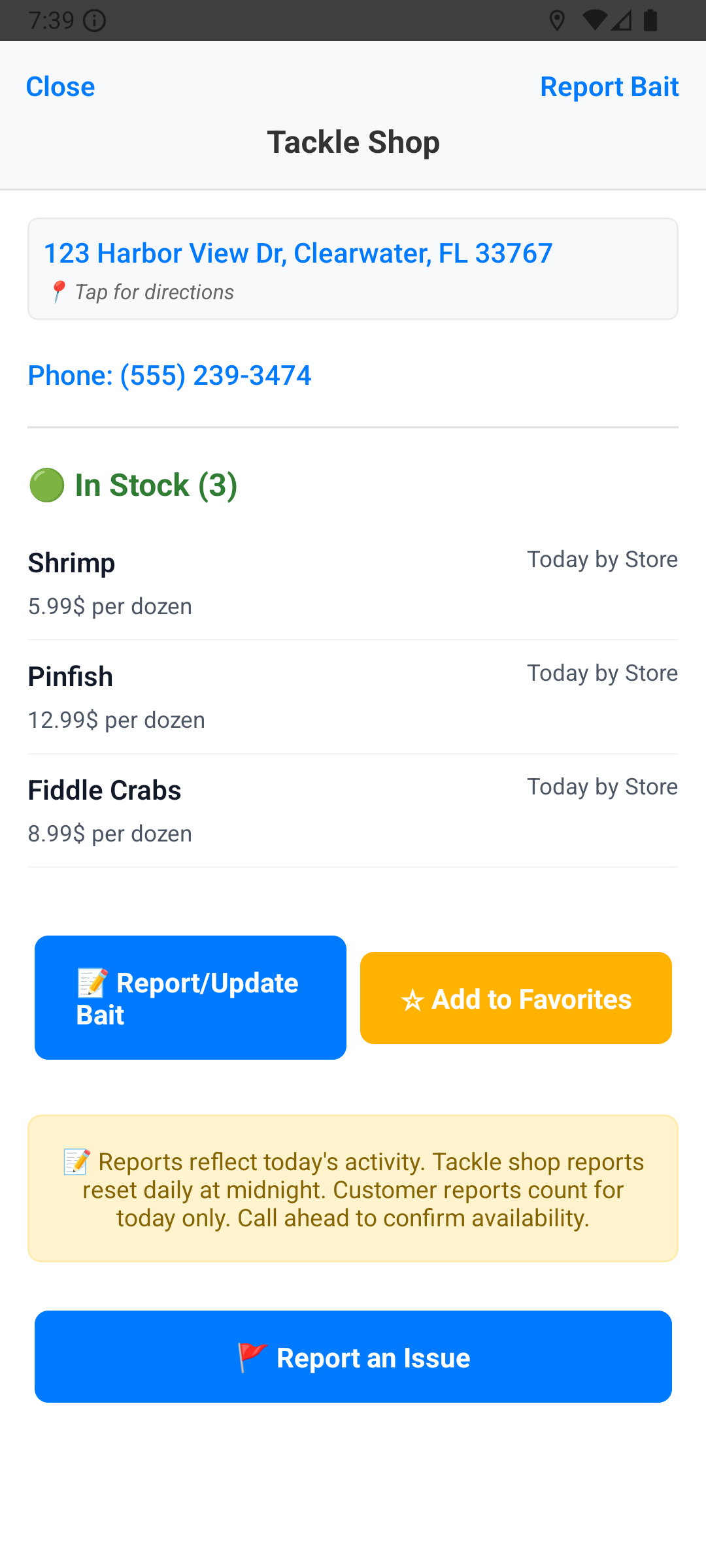This screenshot has height=1568, width=706.
Task: Tap the green In Stock status dot
Action: pos(46,484)
